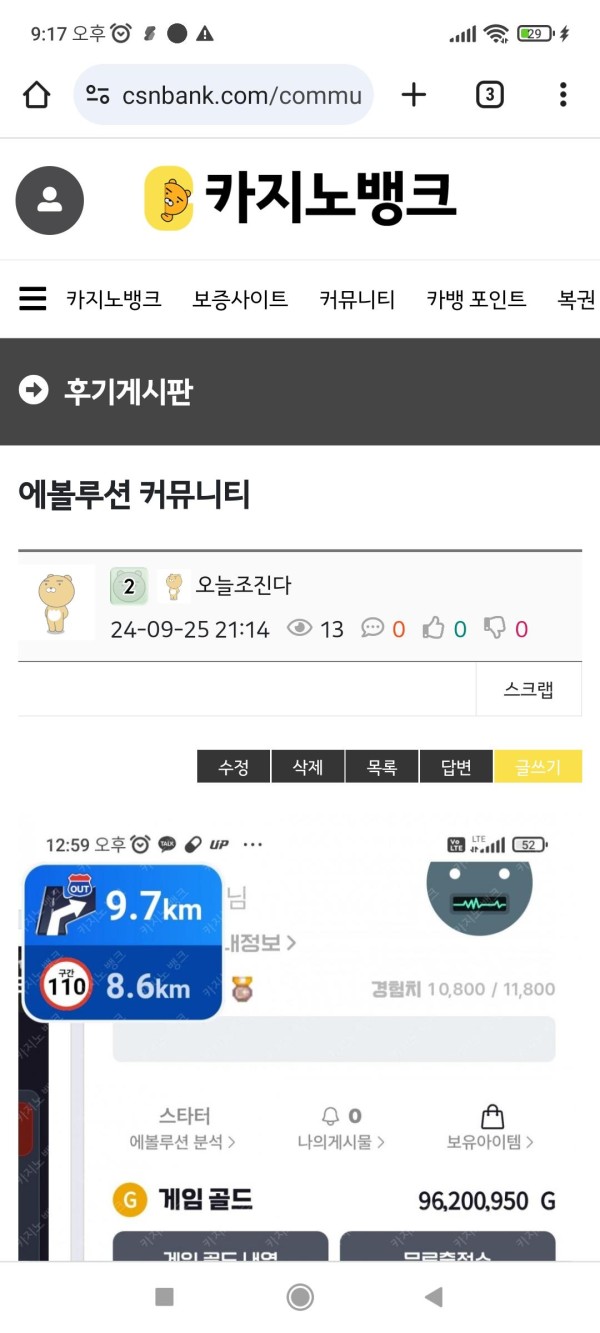600x1333 pixels.
Task: Go to 카뱅 포인트 section
Action: coord(476,299)
